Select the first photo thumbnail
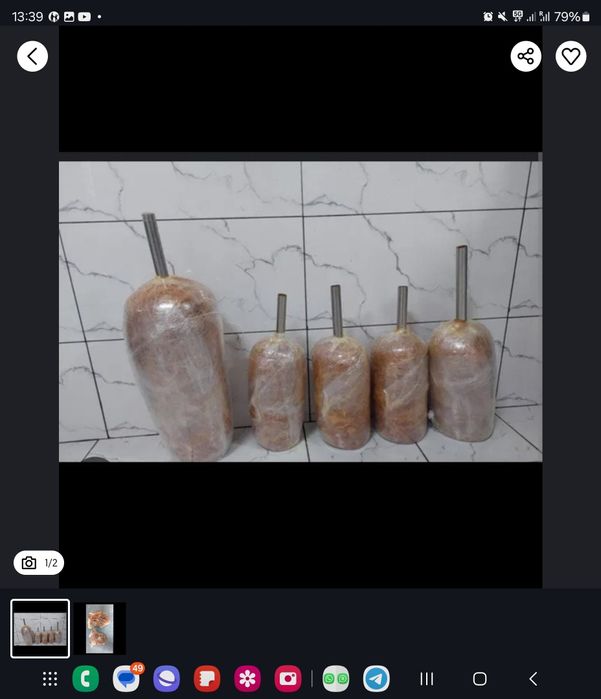This screenshot has height=699, width=601. pos(40,628)
